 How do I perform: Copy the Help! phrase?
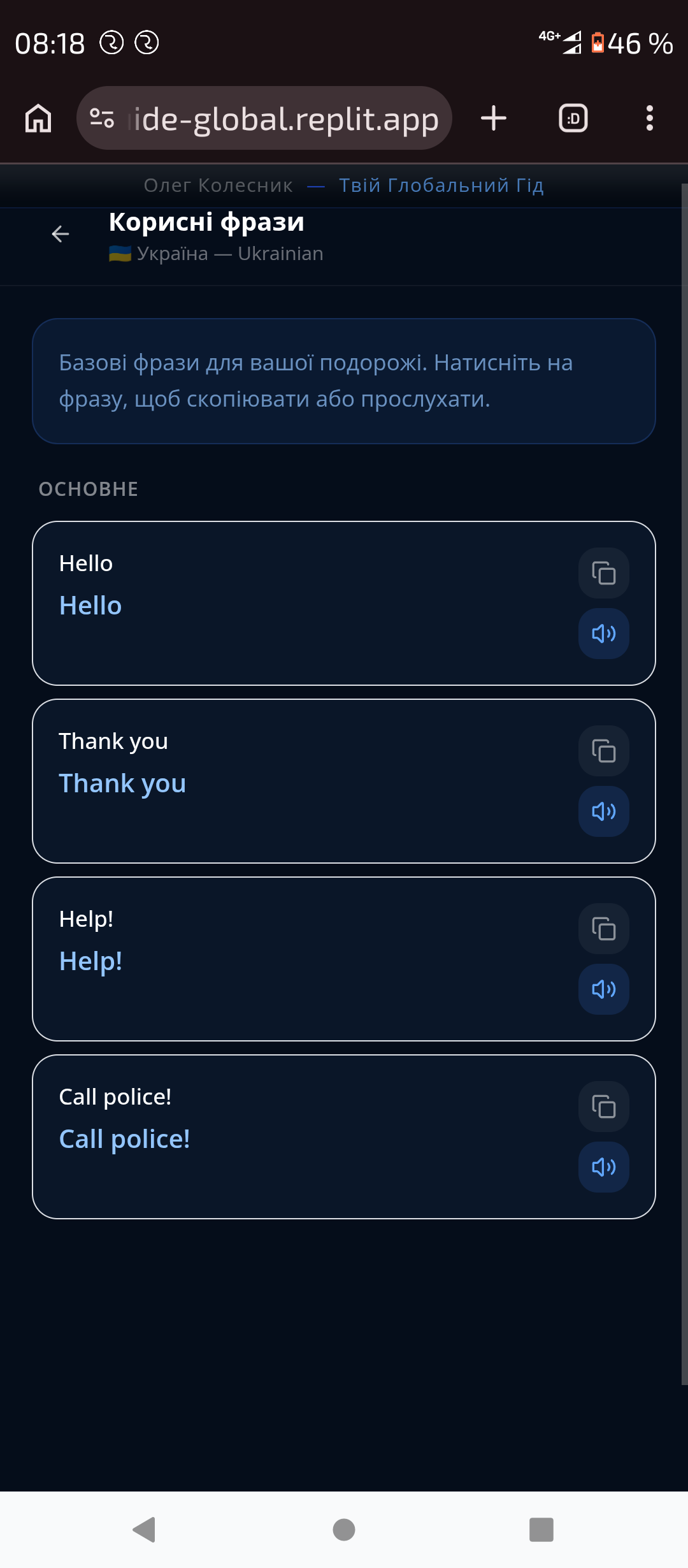(x=603, y=929)
